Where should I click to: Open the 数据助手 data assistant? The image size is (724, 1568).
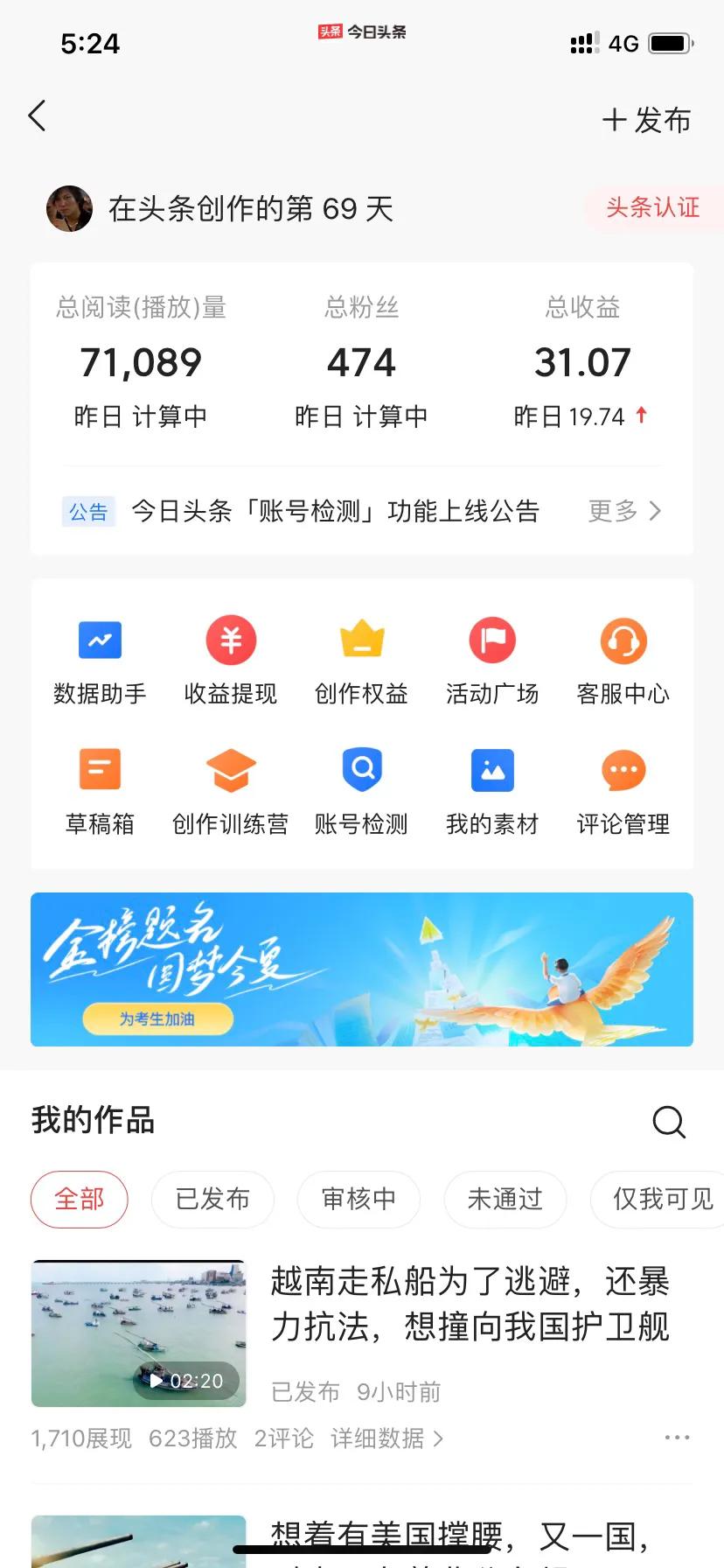click(100, 659)
